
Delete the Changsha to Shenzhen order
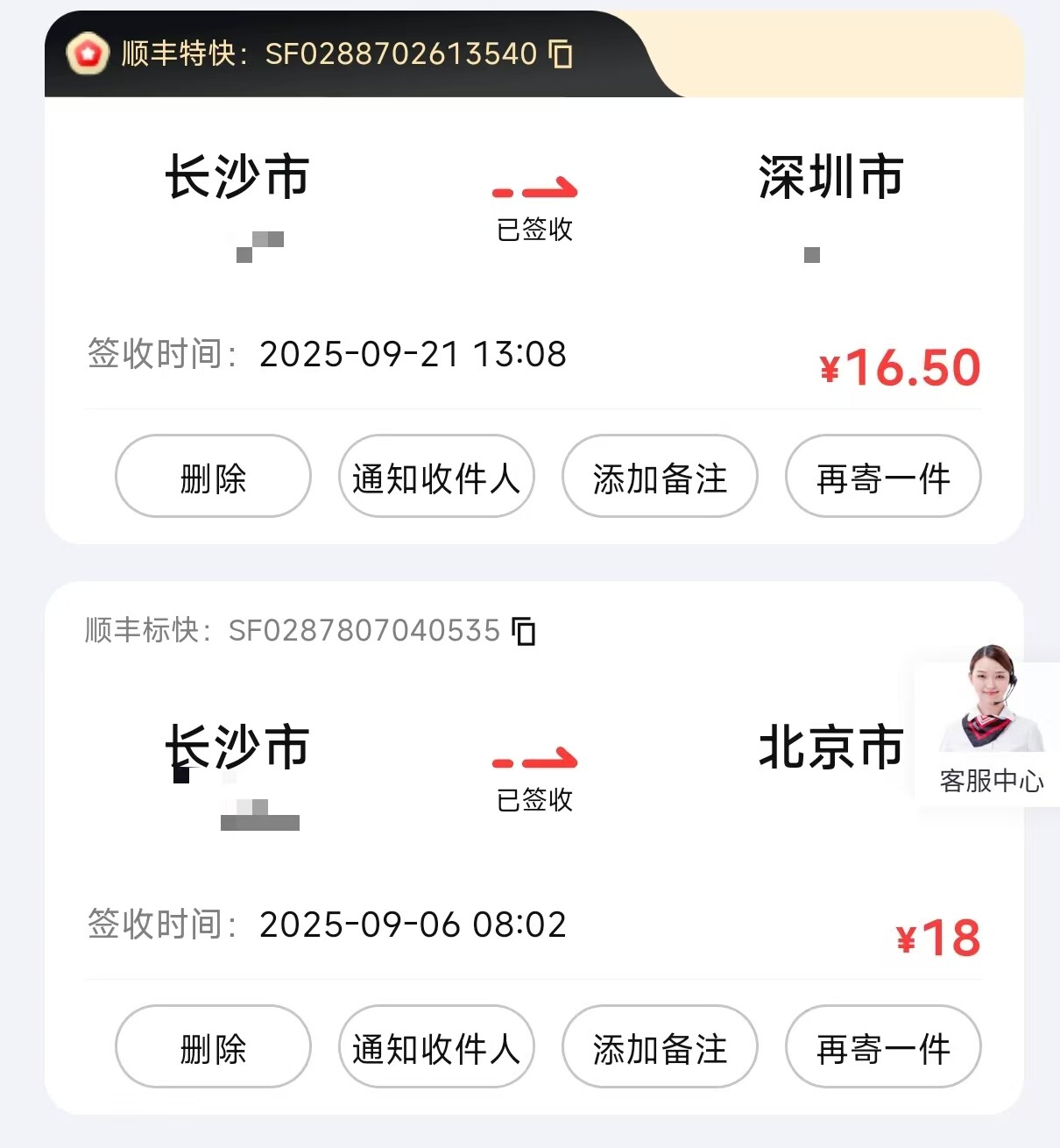click(x=213, y=477)
